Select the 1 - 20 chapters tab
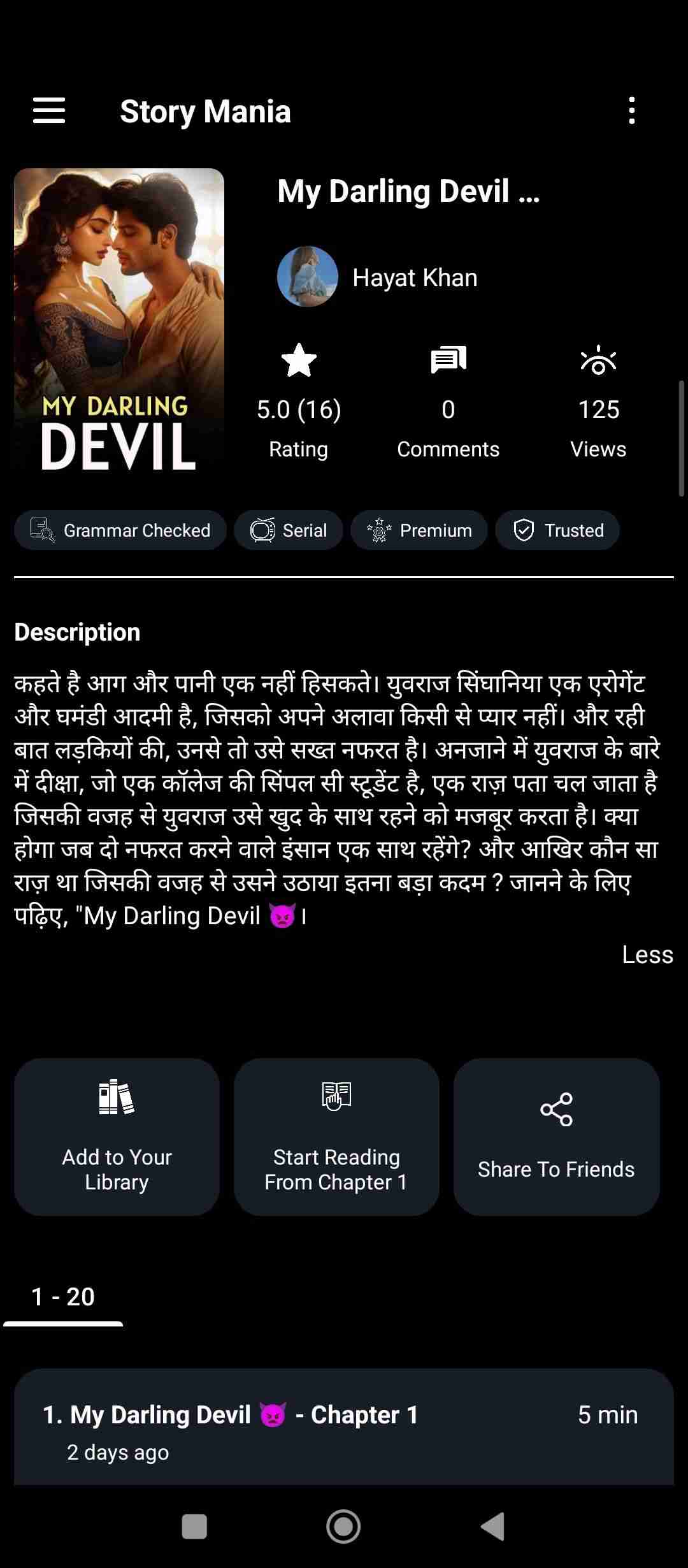Screen dimensions: 688x1568 tap(63, 1296)
